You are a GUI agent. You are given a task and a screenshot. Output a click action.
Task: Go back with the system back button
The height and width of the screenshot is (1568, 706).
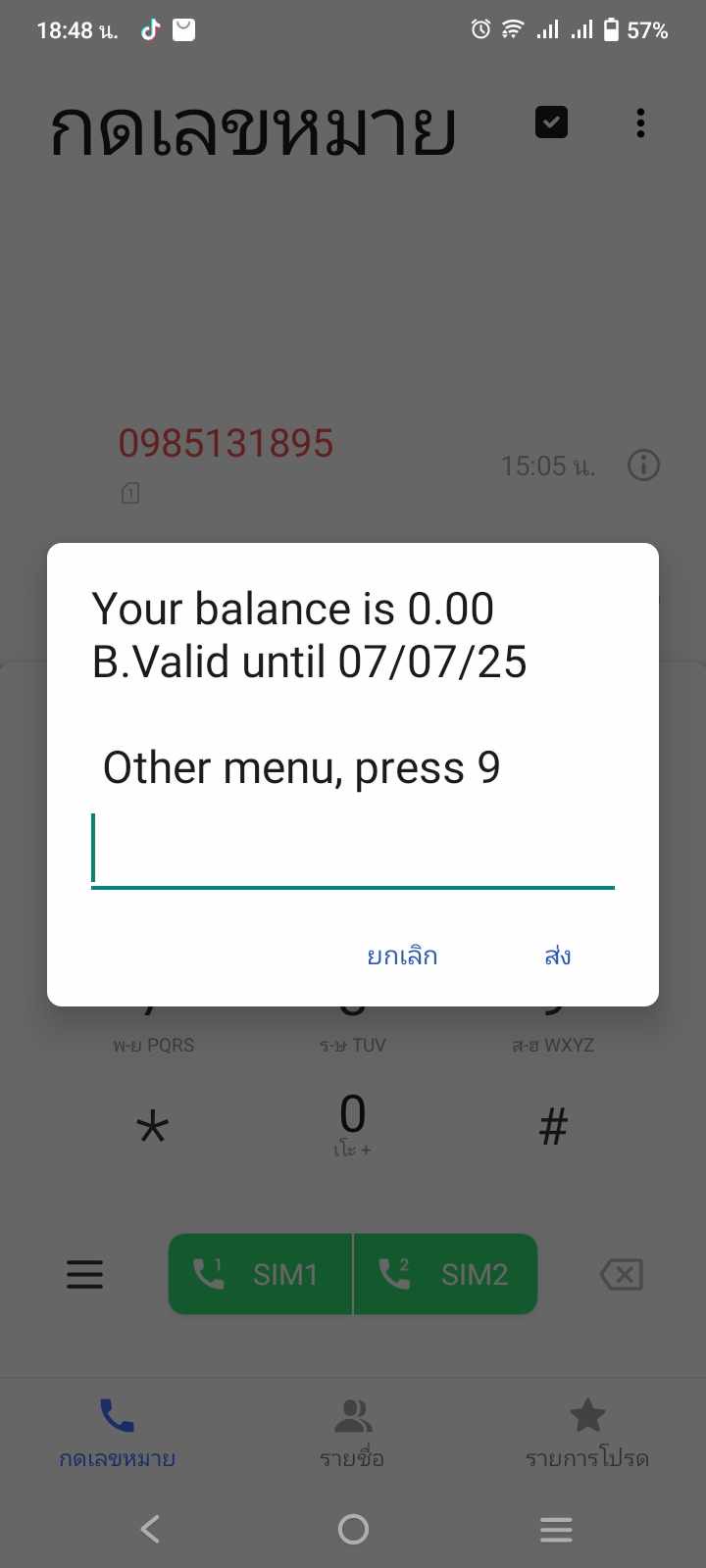(x=150, y=1529)
